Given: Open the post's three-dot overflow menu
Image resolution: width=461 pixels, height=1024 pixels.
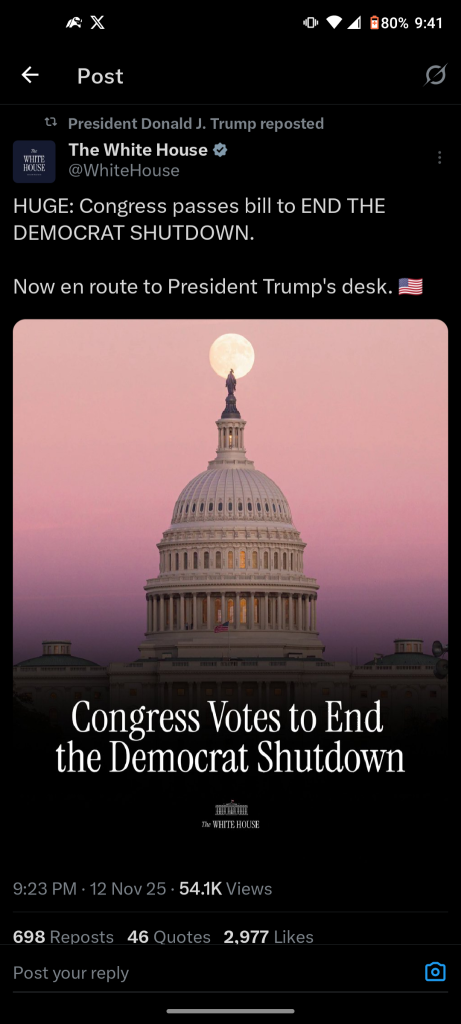Looking at the screenshot, I should 439,157.
